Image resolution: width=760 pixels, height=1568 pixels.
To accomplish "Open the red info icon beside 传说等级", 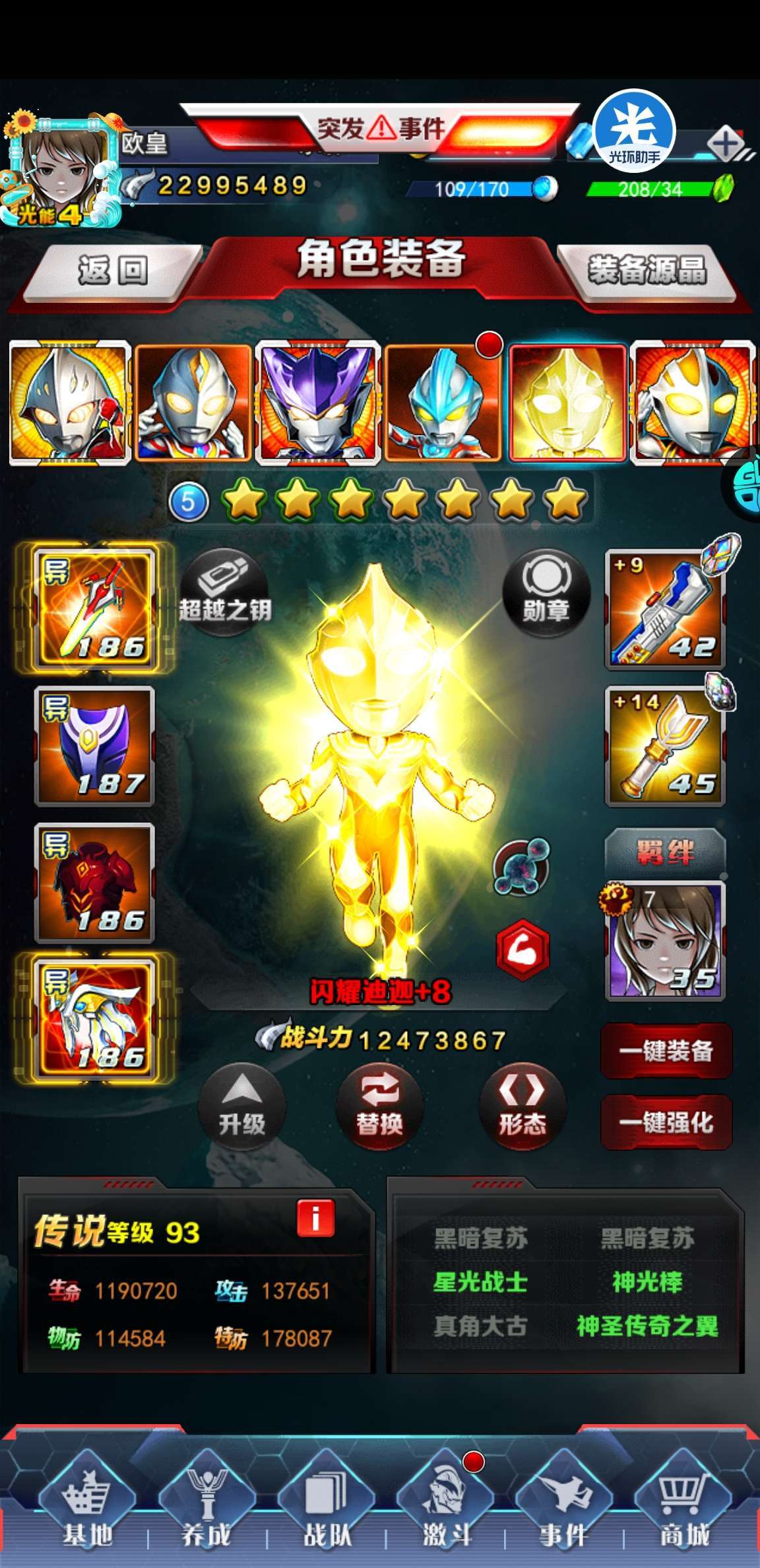I will [315, 1218].
